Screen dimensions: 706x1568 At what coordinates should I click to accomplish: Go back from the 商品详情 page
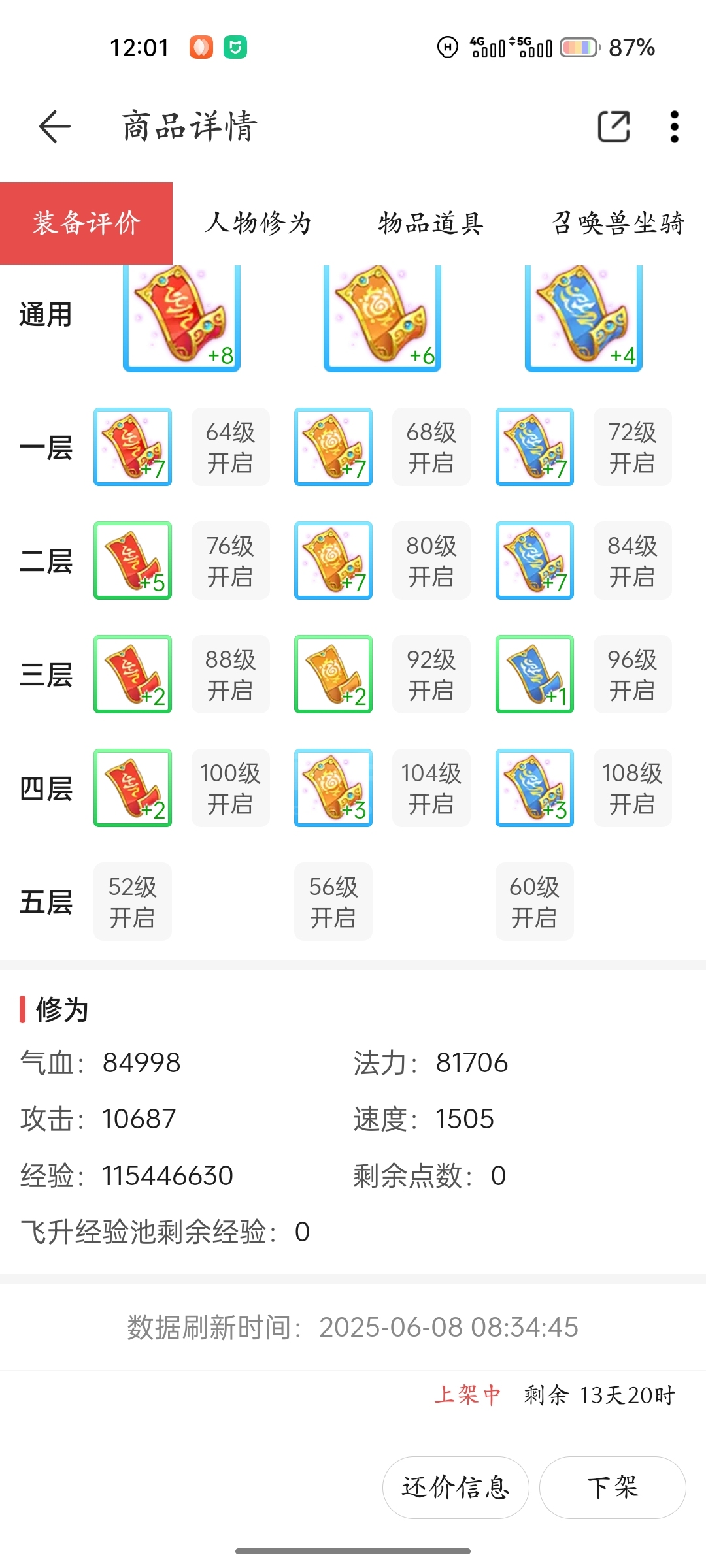55,127
